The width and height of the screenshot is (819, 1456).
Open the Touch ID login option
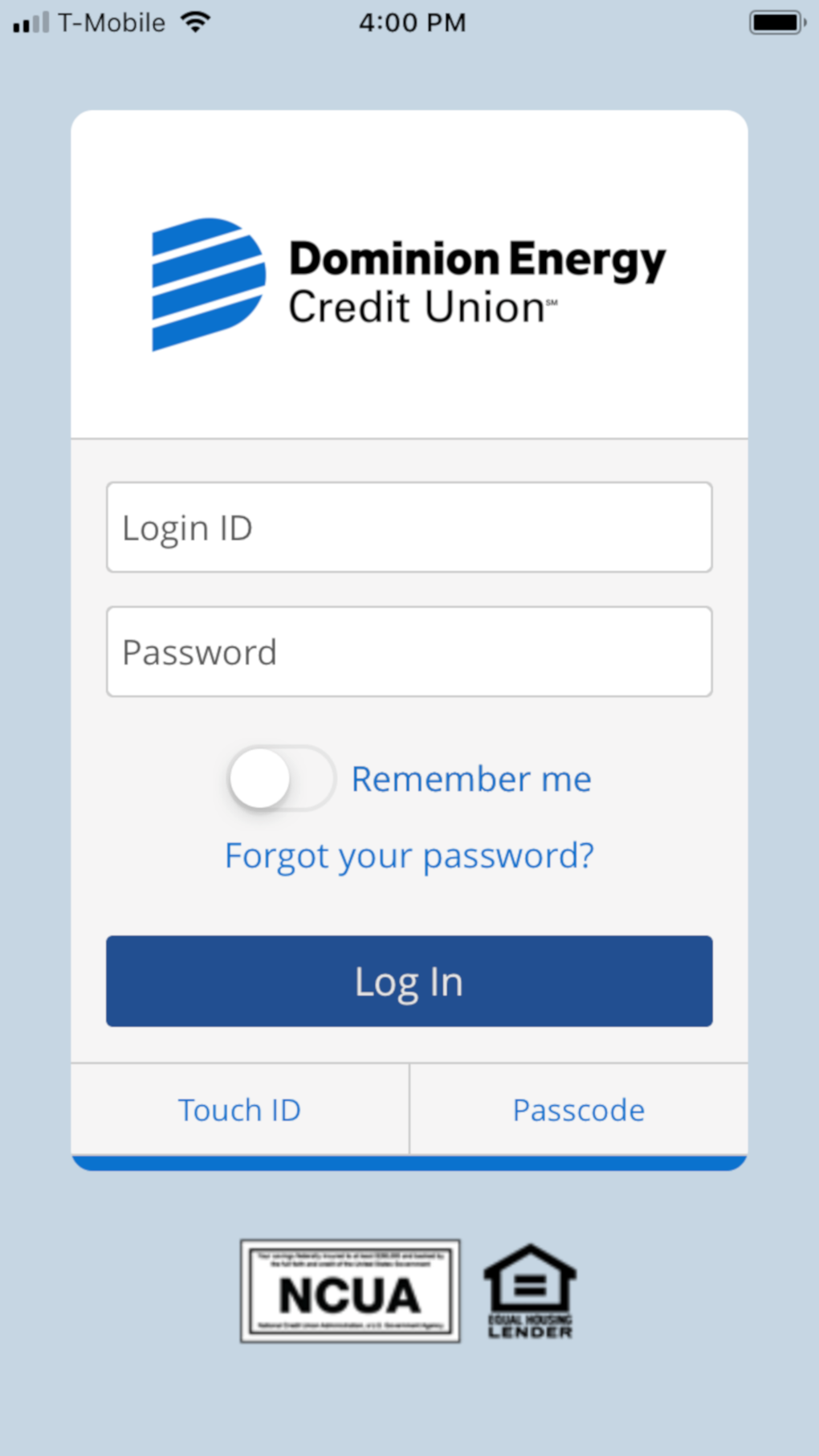tap(239, 1110)
